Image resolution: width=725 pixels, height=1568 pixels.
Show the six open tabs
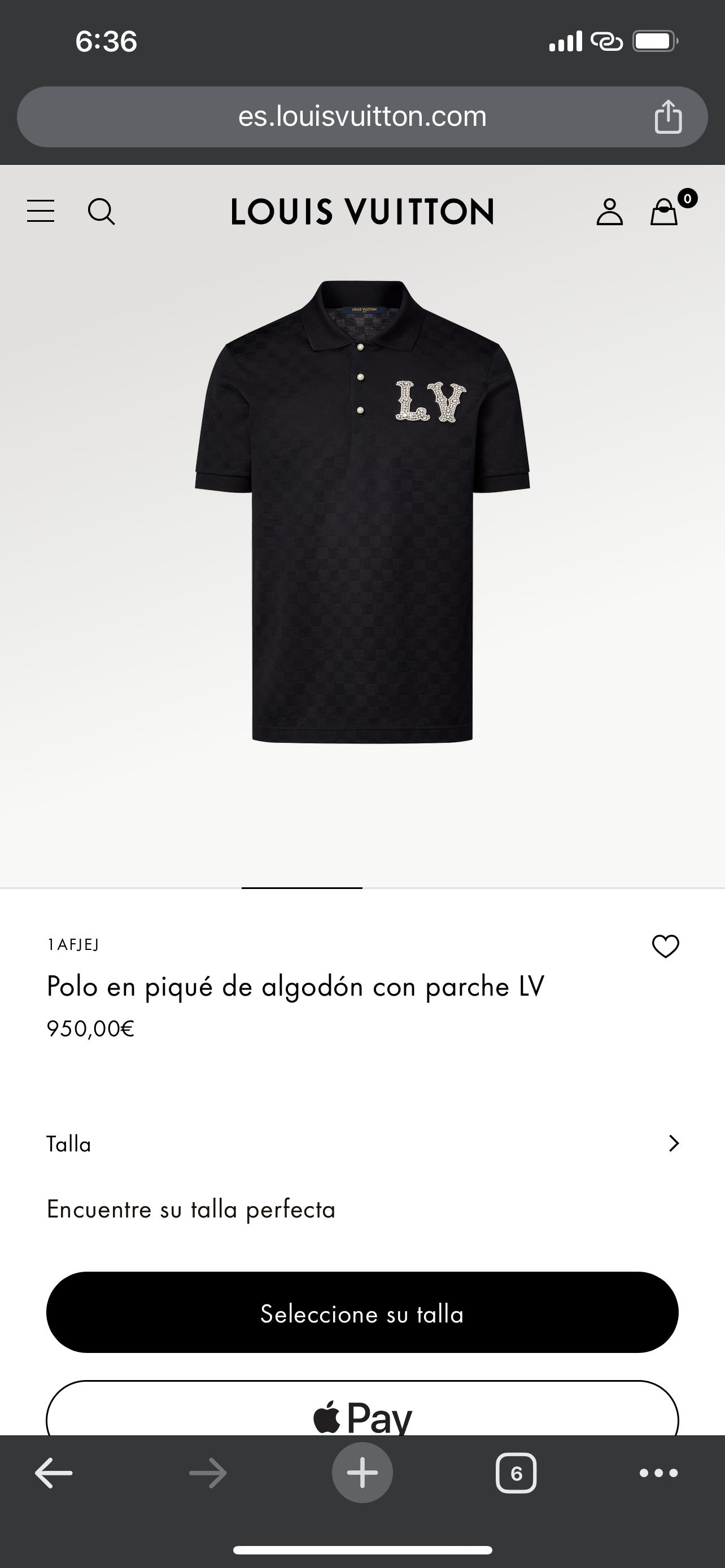516,1473
